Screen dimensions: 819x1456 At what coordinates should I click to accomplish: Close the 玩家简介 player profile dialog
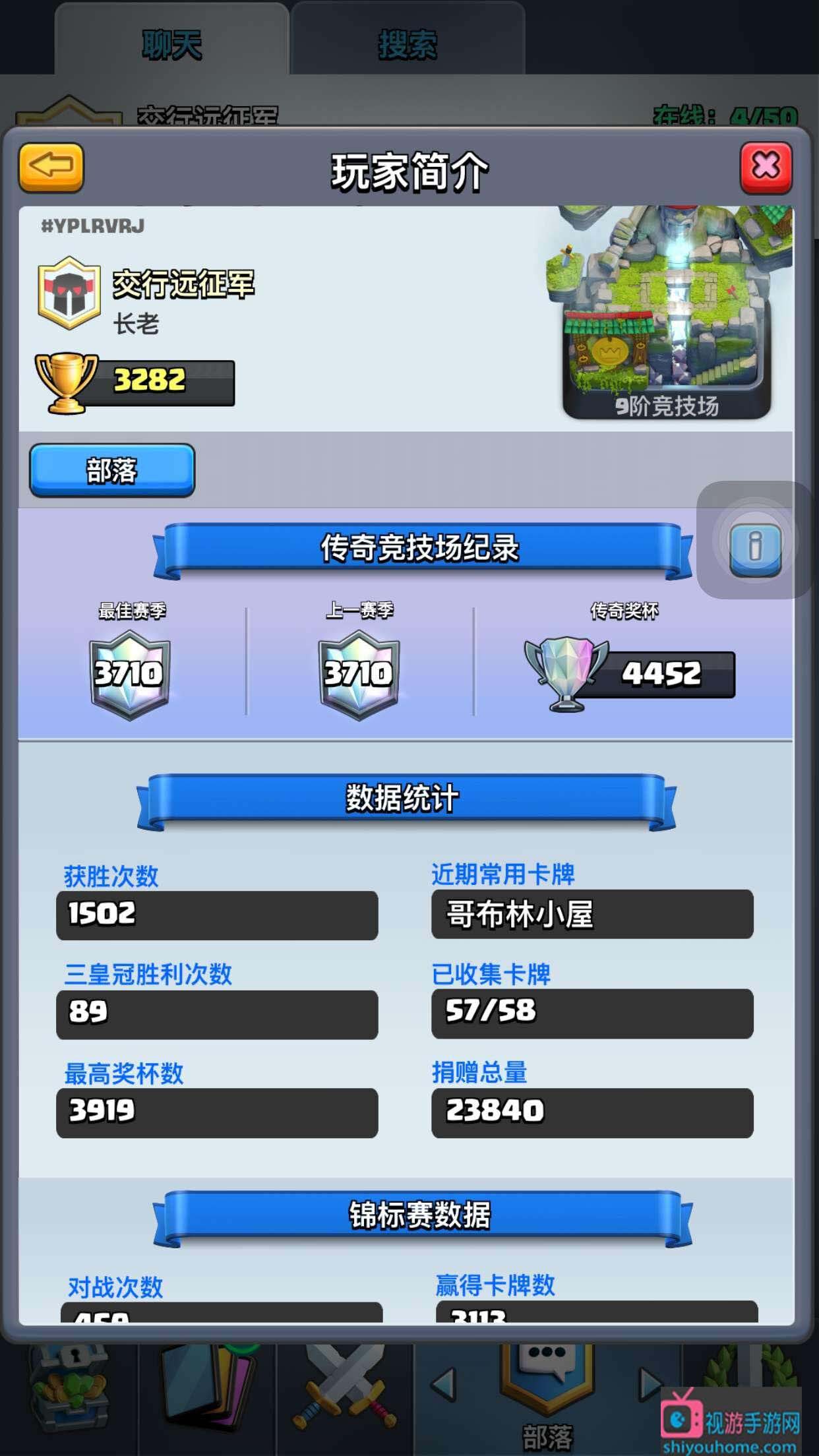766,167
